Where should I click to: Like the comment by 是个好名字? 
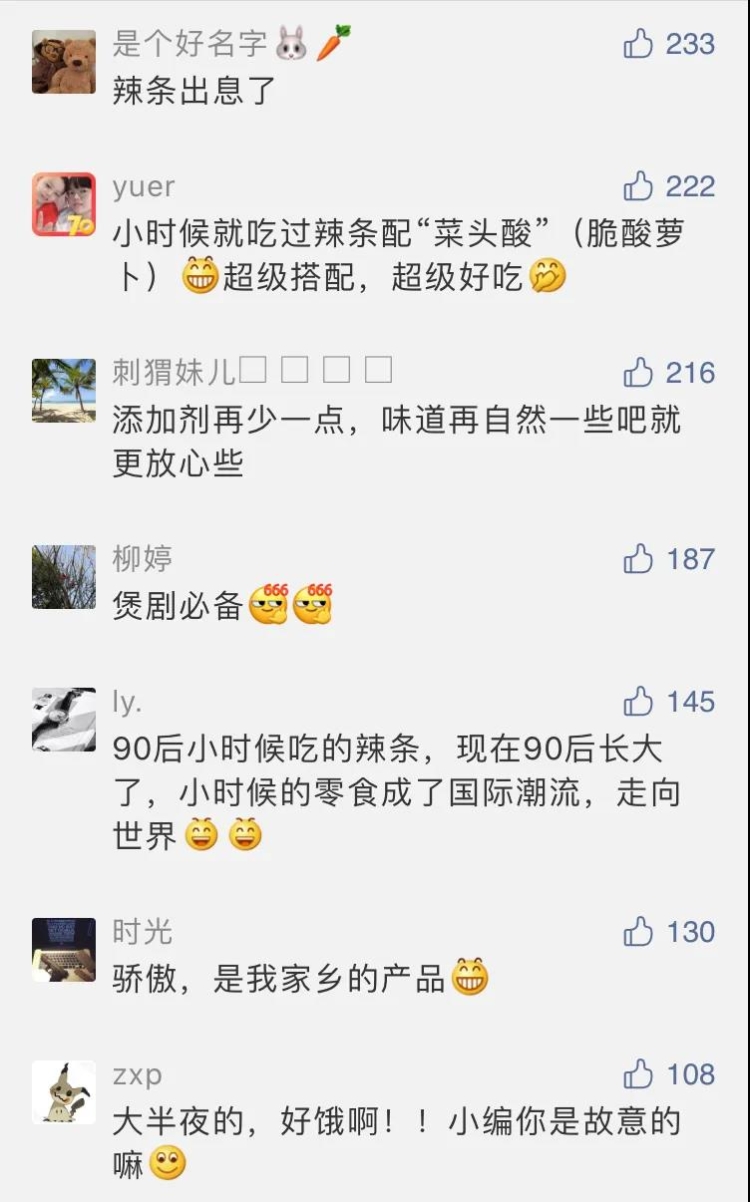tap(638, 44)
